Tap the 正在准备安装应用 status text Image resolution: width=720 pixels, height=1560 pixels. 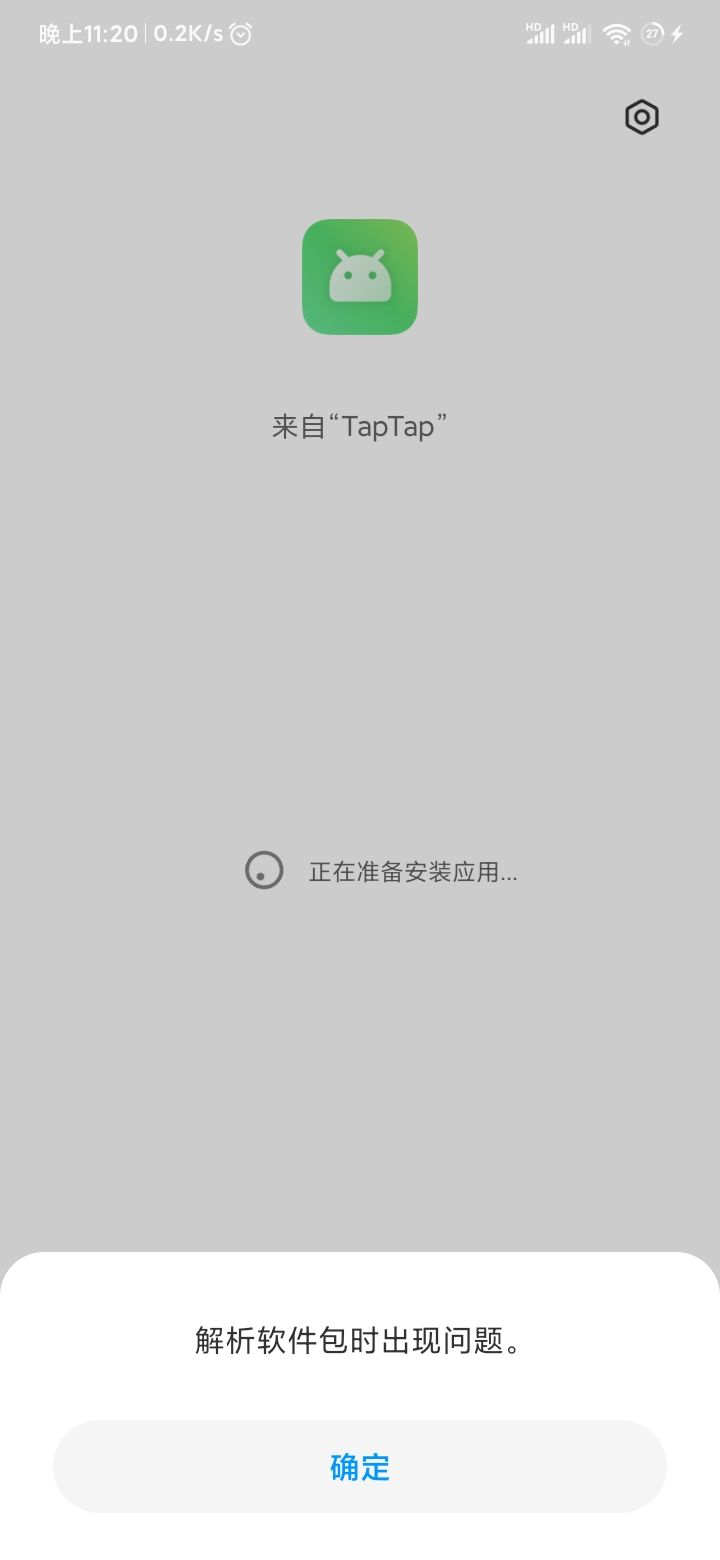pos(412,870)
